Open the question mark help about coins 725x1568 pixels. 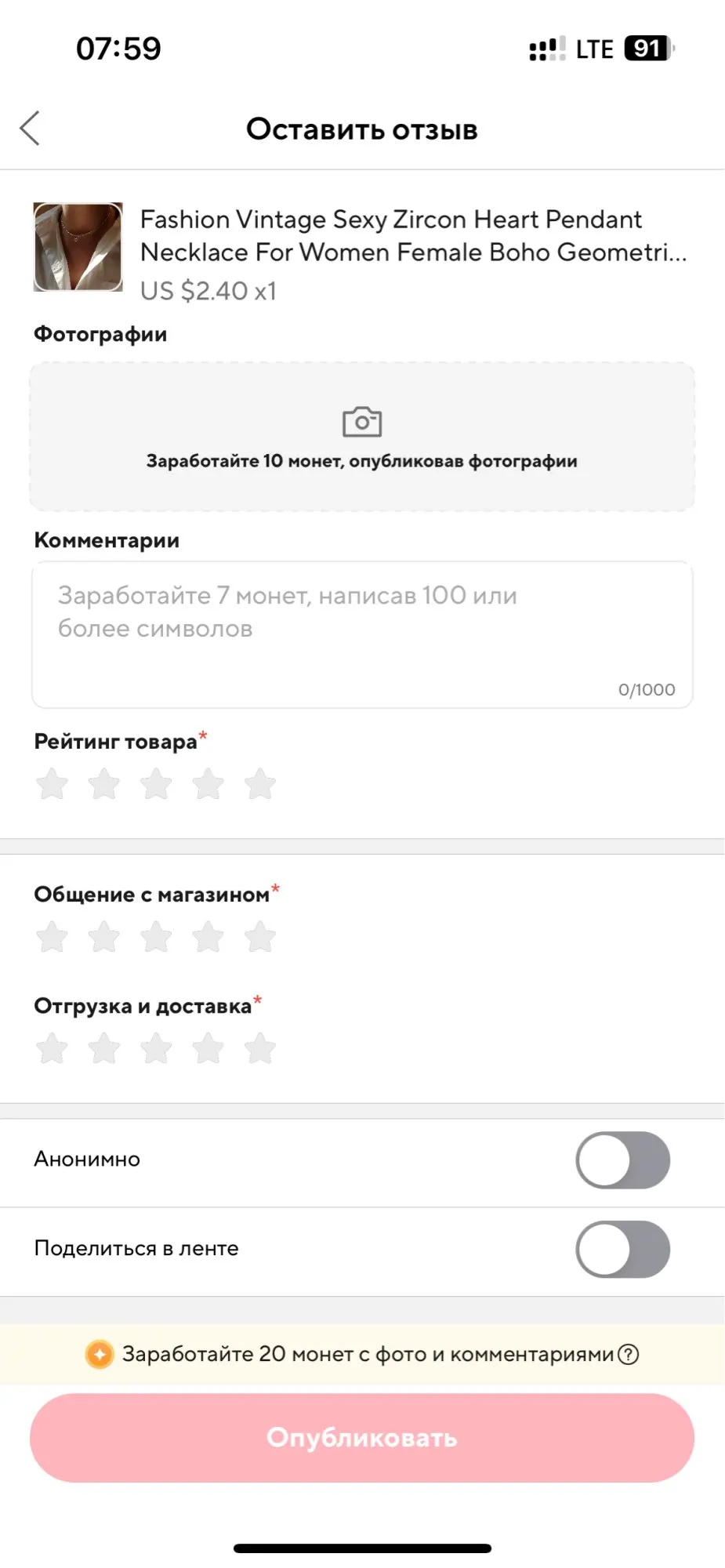pyautogui.click(x=629, y=1354)
